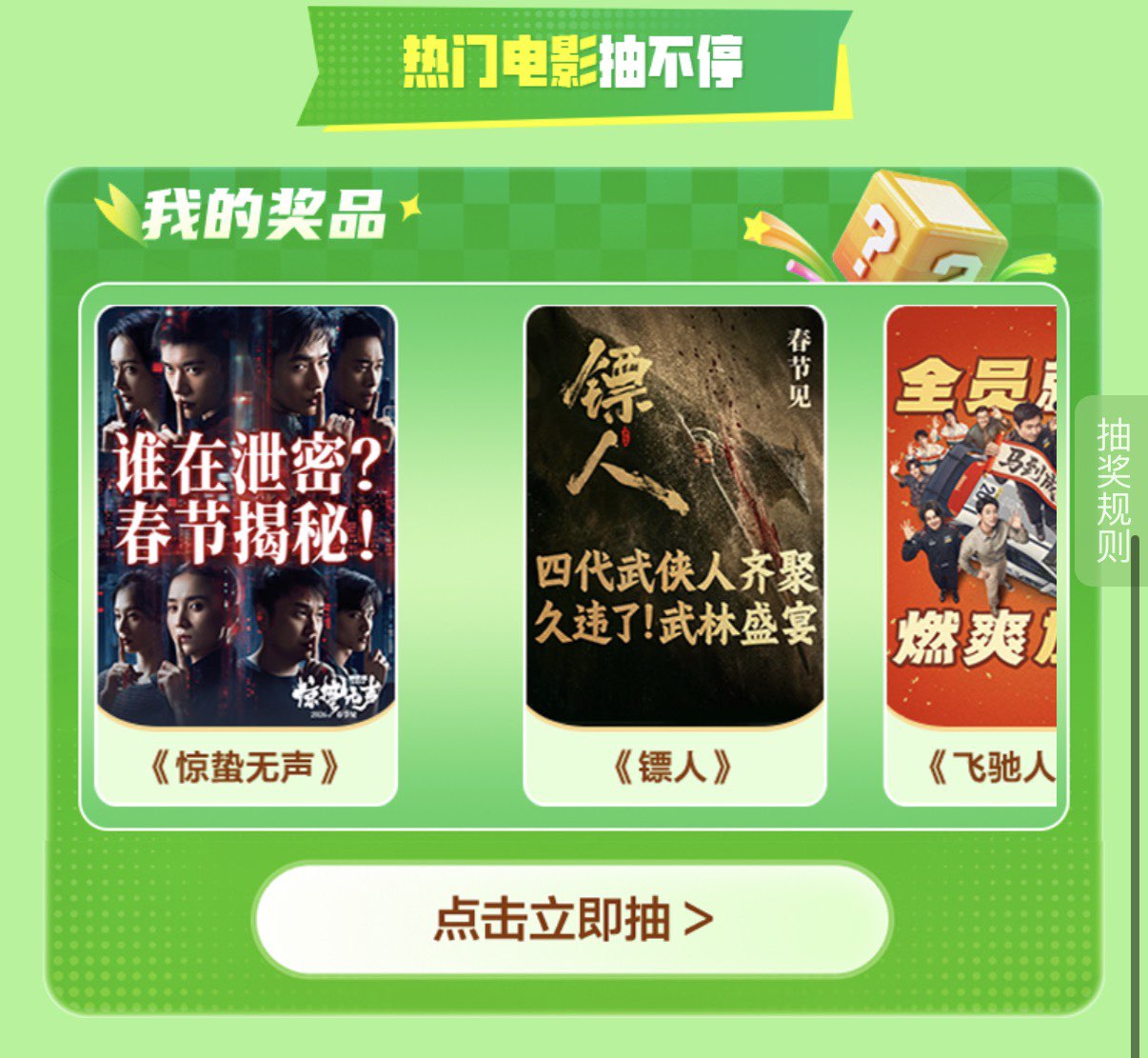Open the 抽奖规则 side tab
Screen dimensions: 1148x1058
(x=1112, y=490)
